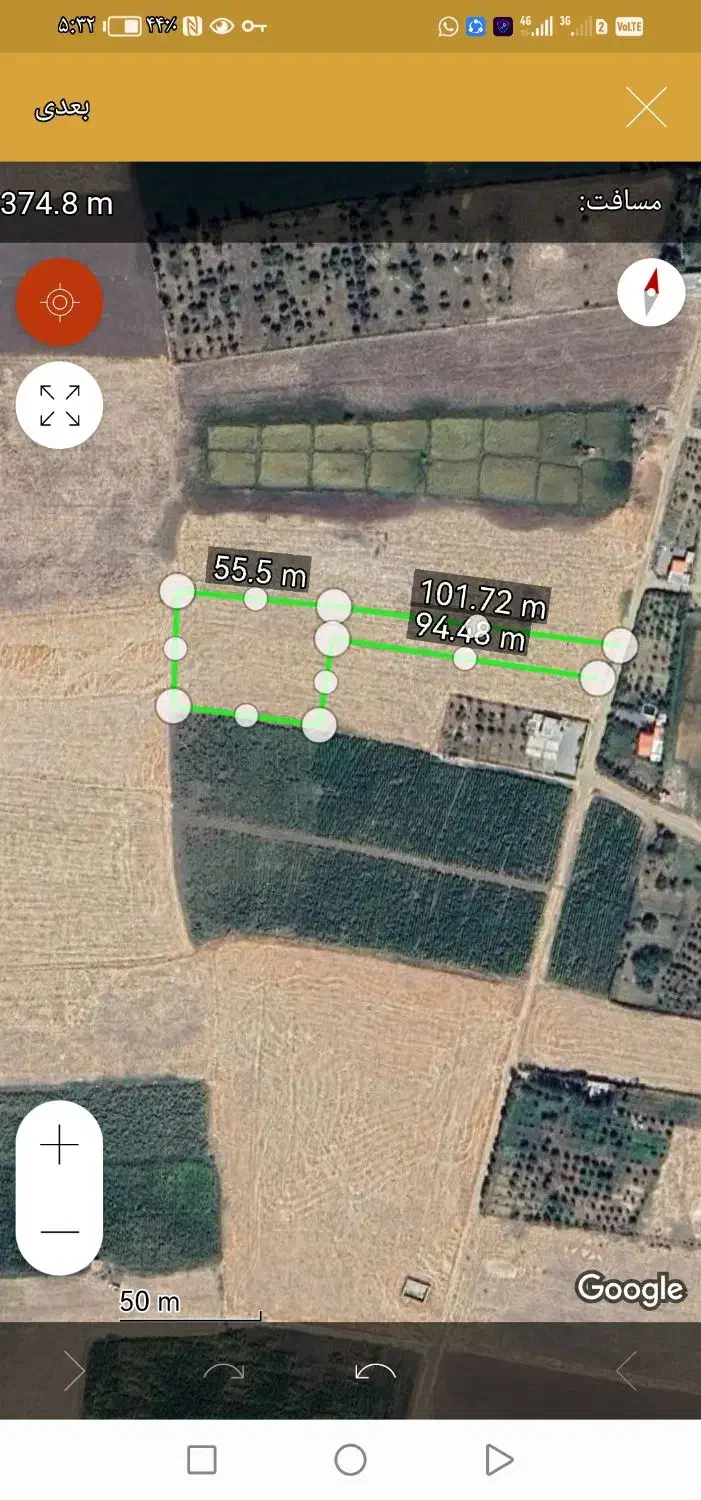Viewport: 701px width, 1500px height.
Task: Undo the last measurement point
Action: click(x=376, y=1371)
